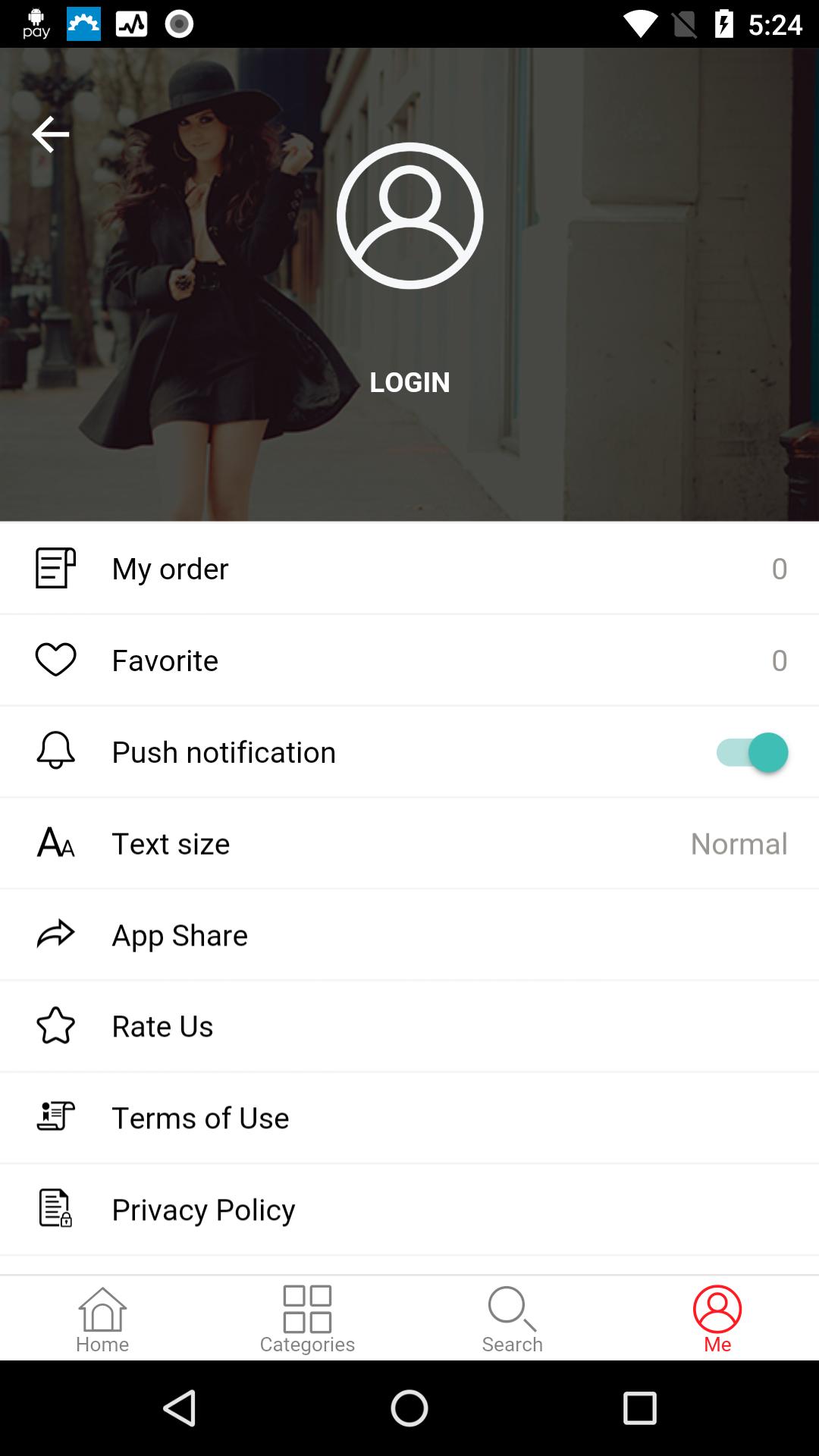
Task: View the Privacy Policy
Action: (409, 1209)
